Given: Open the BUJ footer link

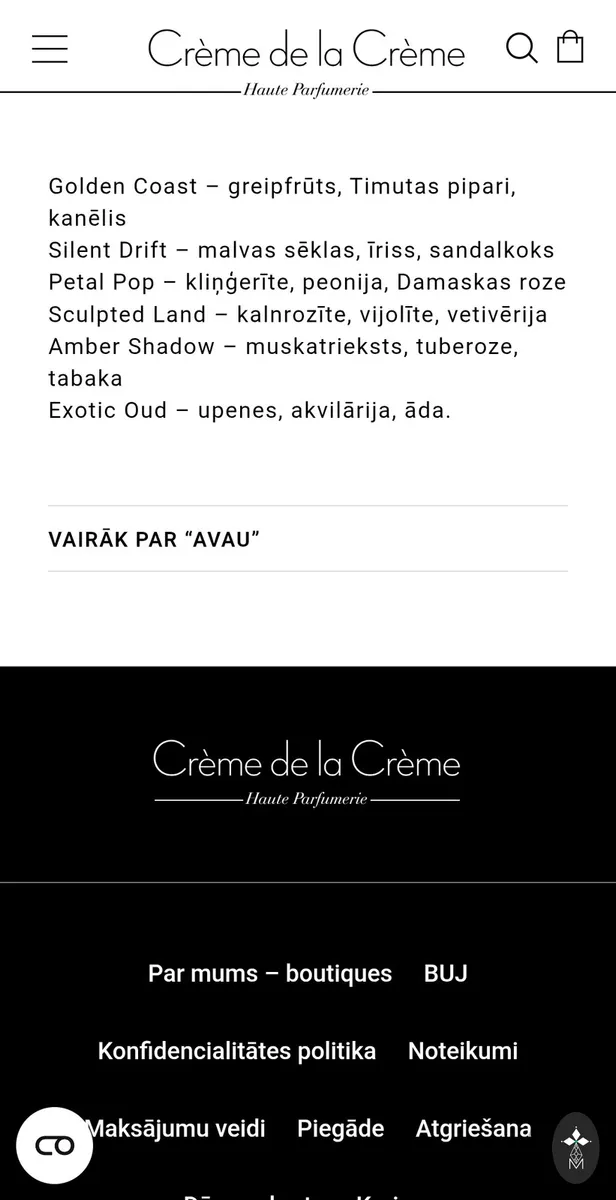Looking at the screenshot, I should tap(446, 973).
